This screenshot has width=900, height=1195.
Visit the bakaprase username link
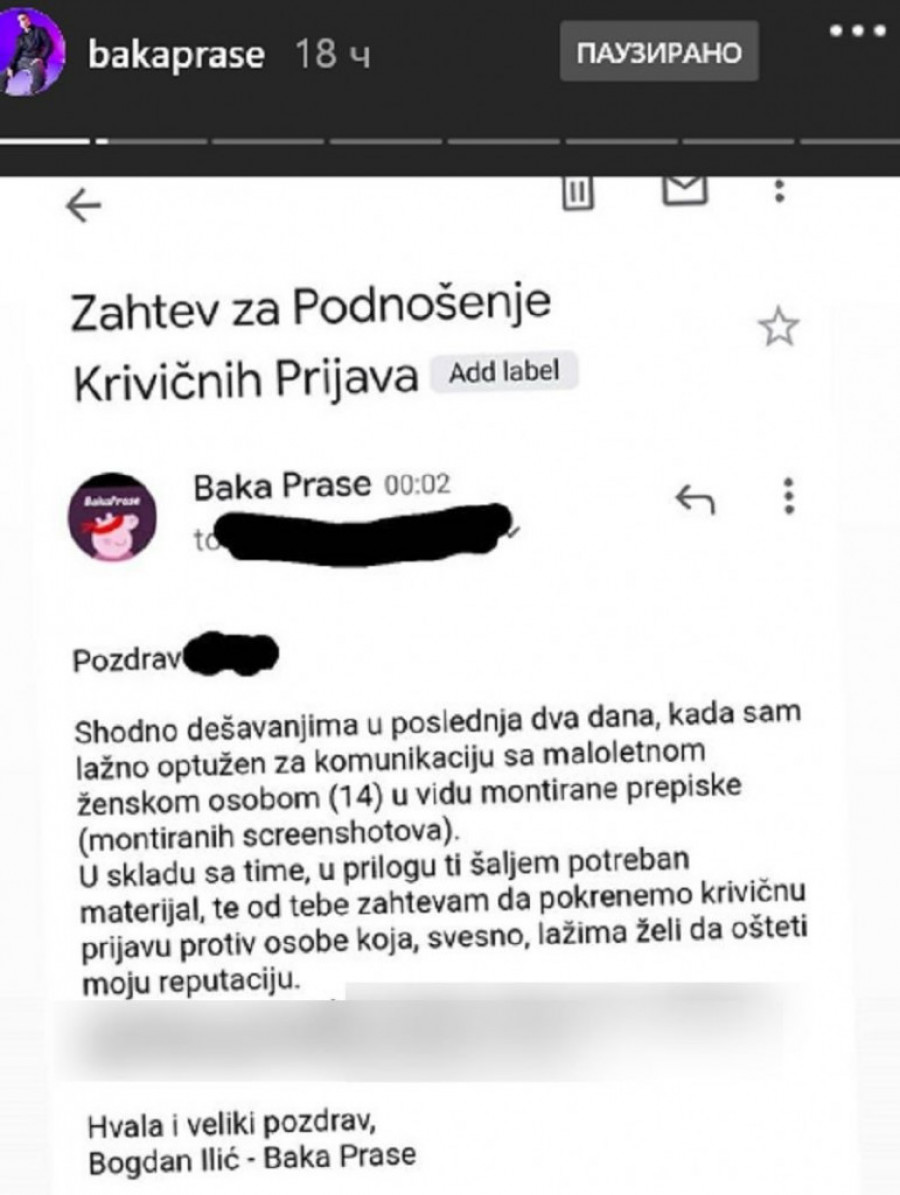(x=176, y=54)
